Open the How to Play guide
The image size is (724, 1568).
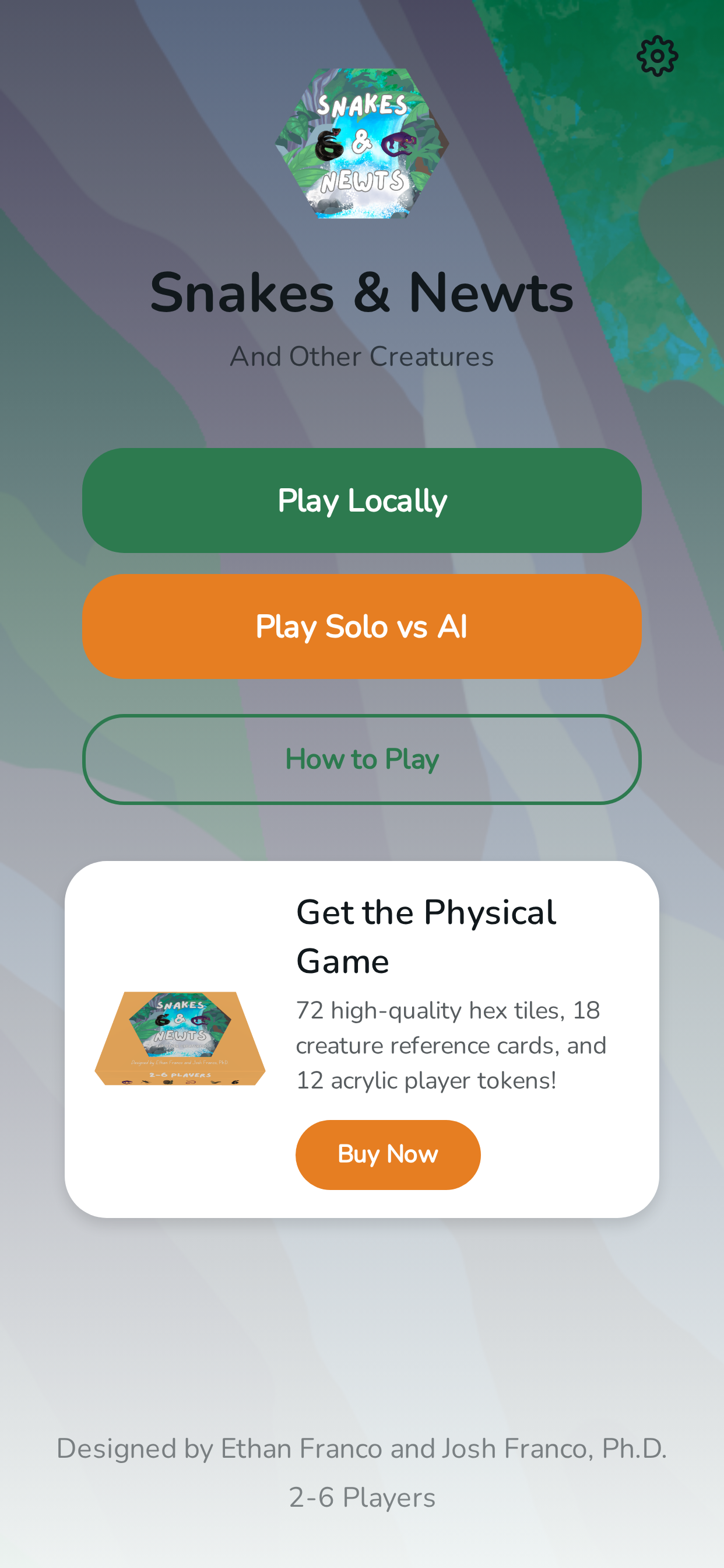coord(362,759)
